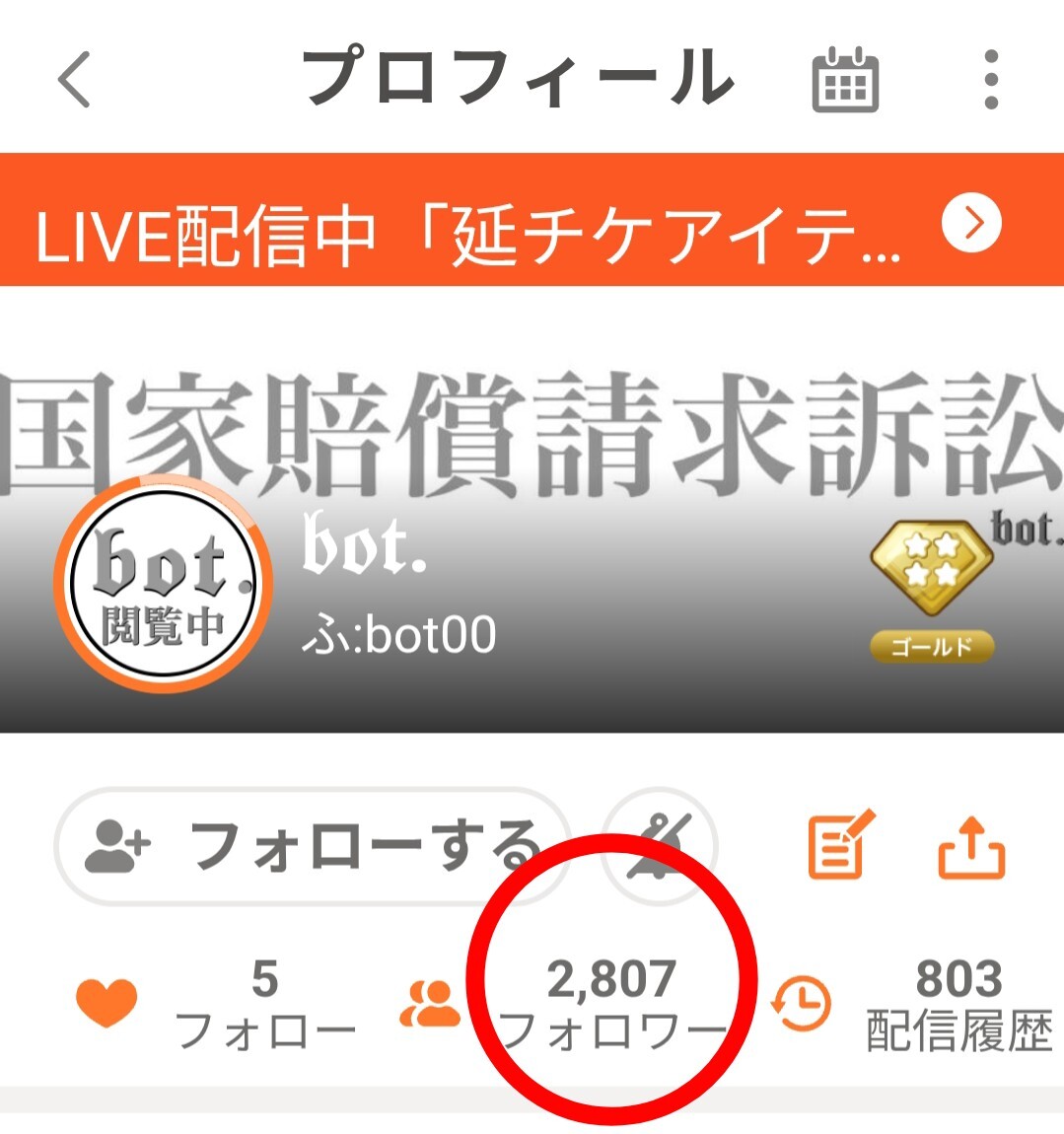The width and height of the screenshot is (1064, 1134).
Task: Go back from the profile page
Action: point(75,79)
